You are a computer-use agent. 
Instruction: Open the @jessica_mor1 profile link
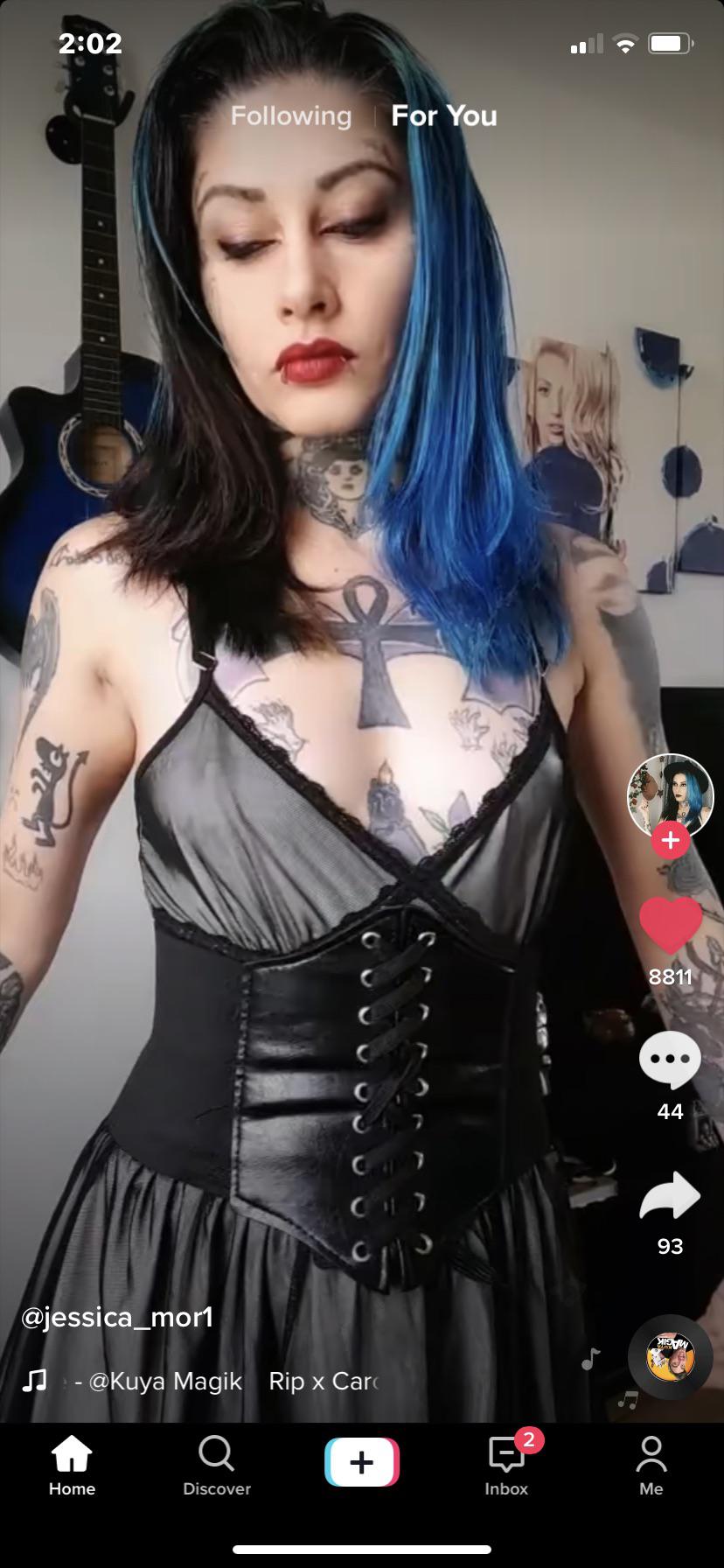click(117, 1317)
